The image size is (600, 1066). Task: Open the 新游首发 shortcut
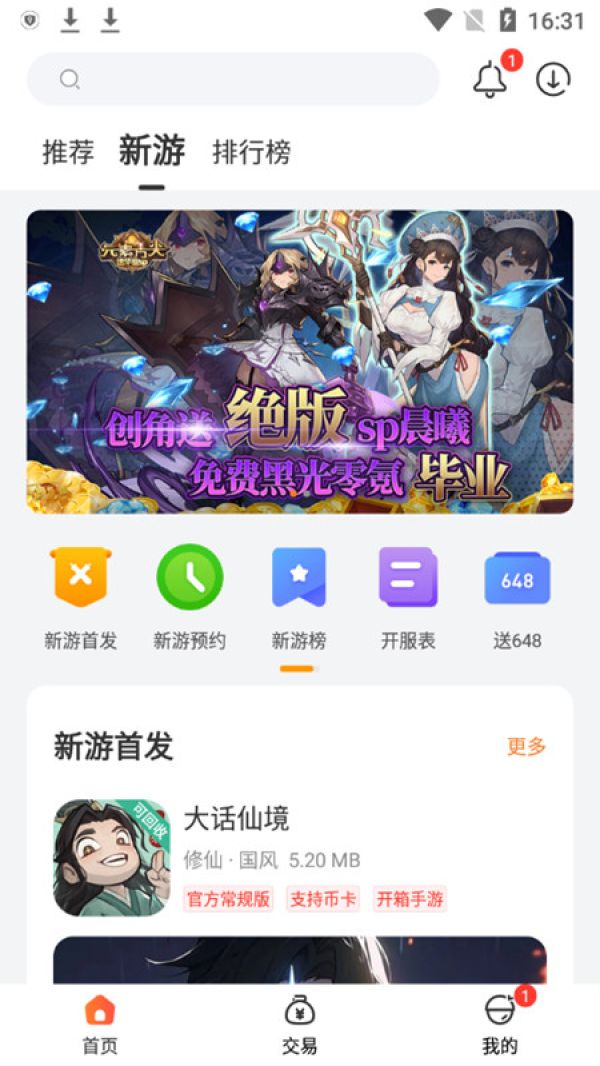point(80,597)
